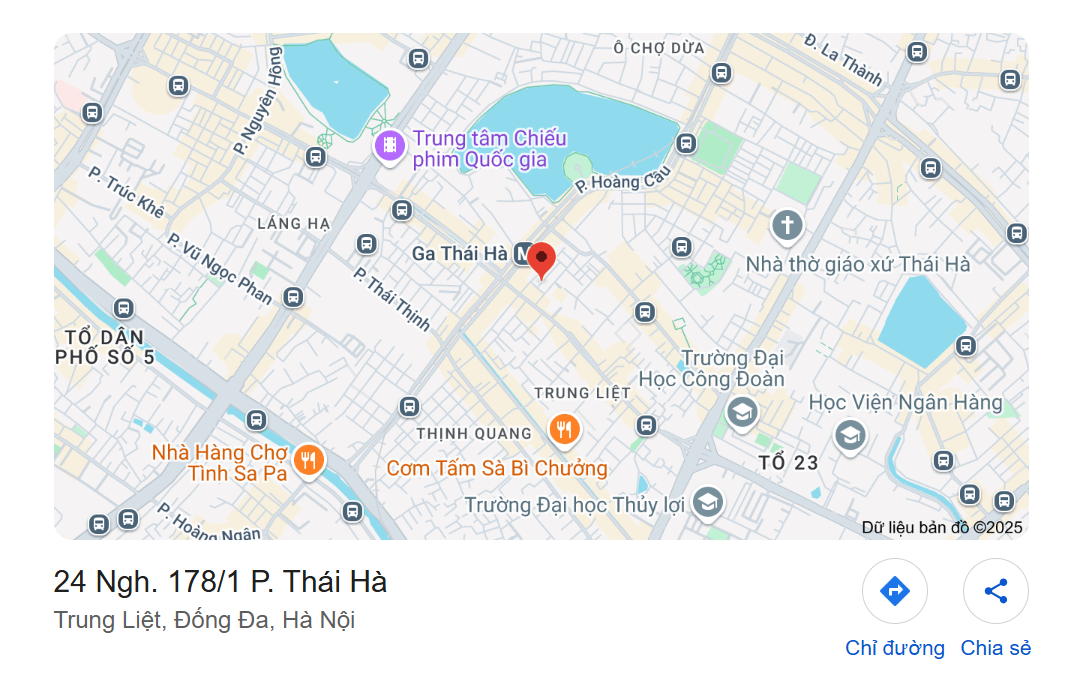
Task: Get directions with Chỉ đường button
Action: point(895,592)
